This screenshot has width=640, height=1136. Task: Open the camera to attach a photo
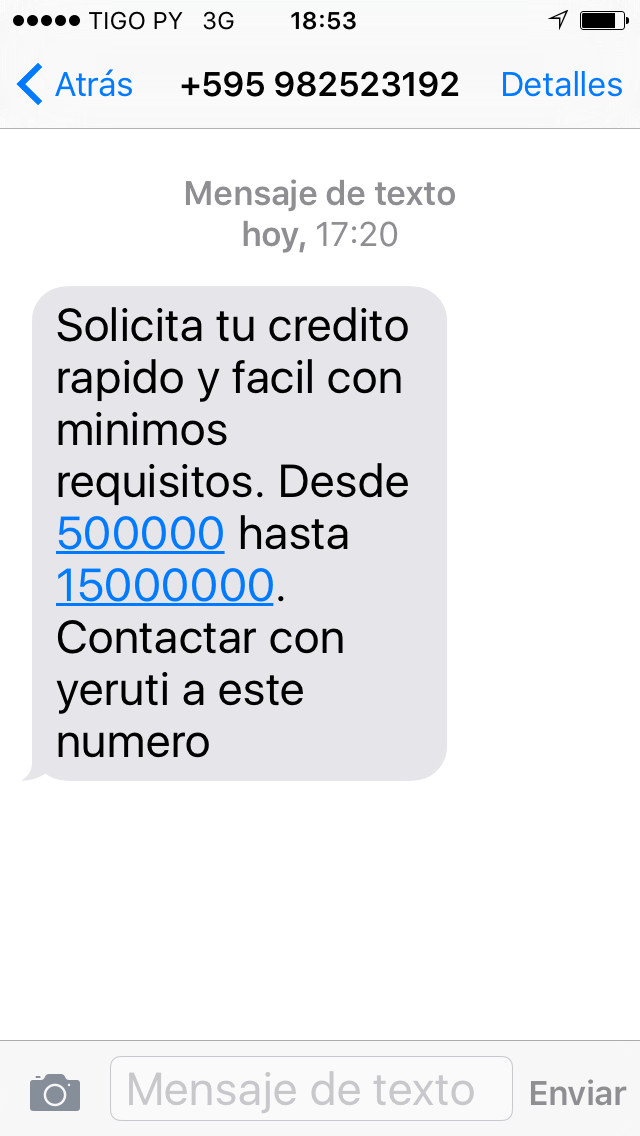[55, 1091]
